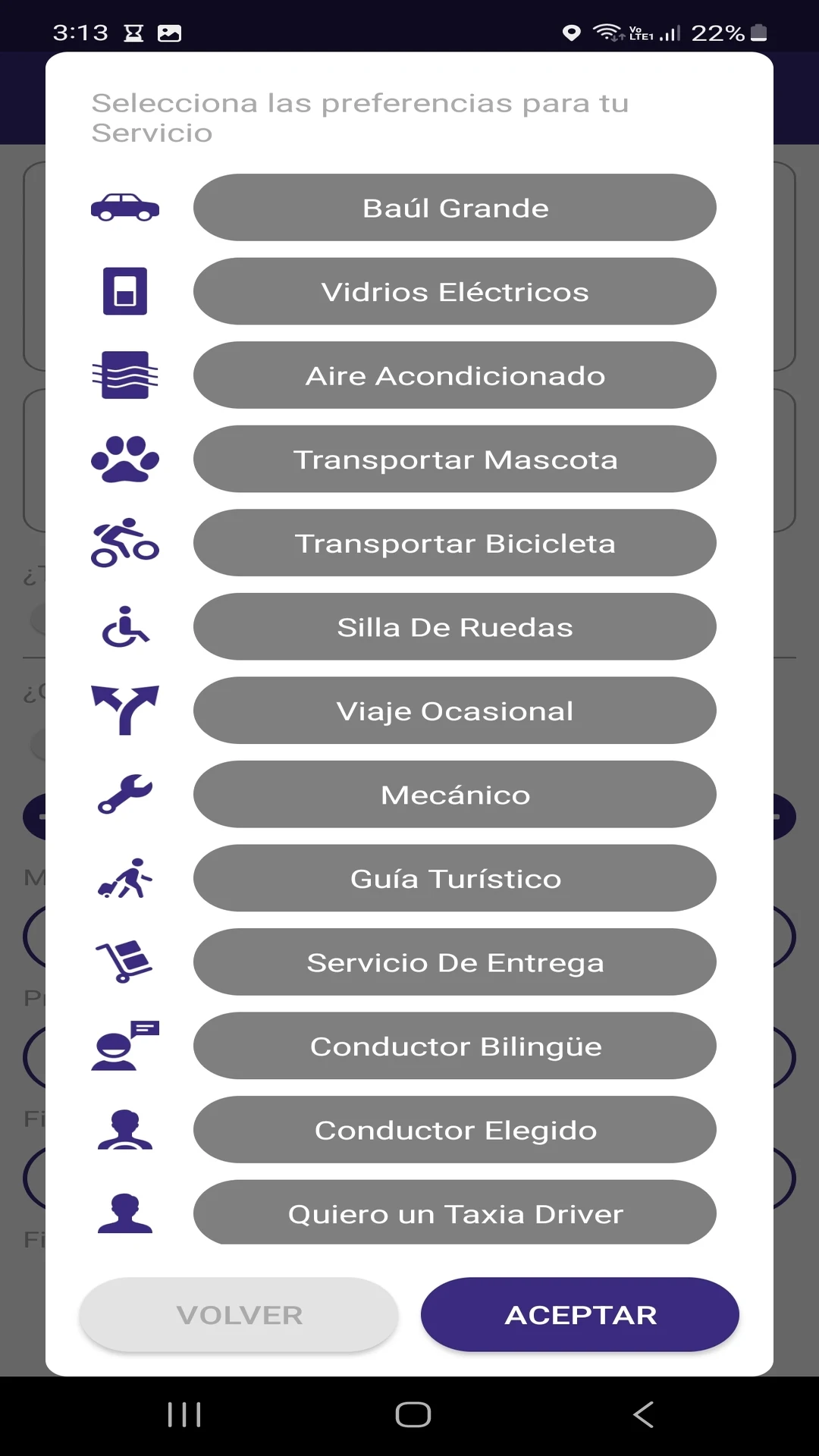Select the Baúl Grande preference
The image size is (819, 1456).
[455, 208]
